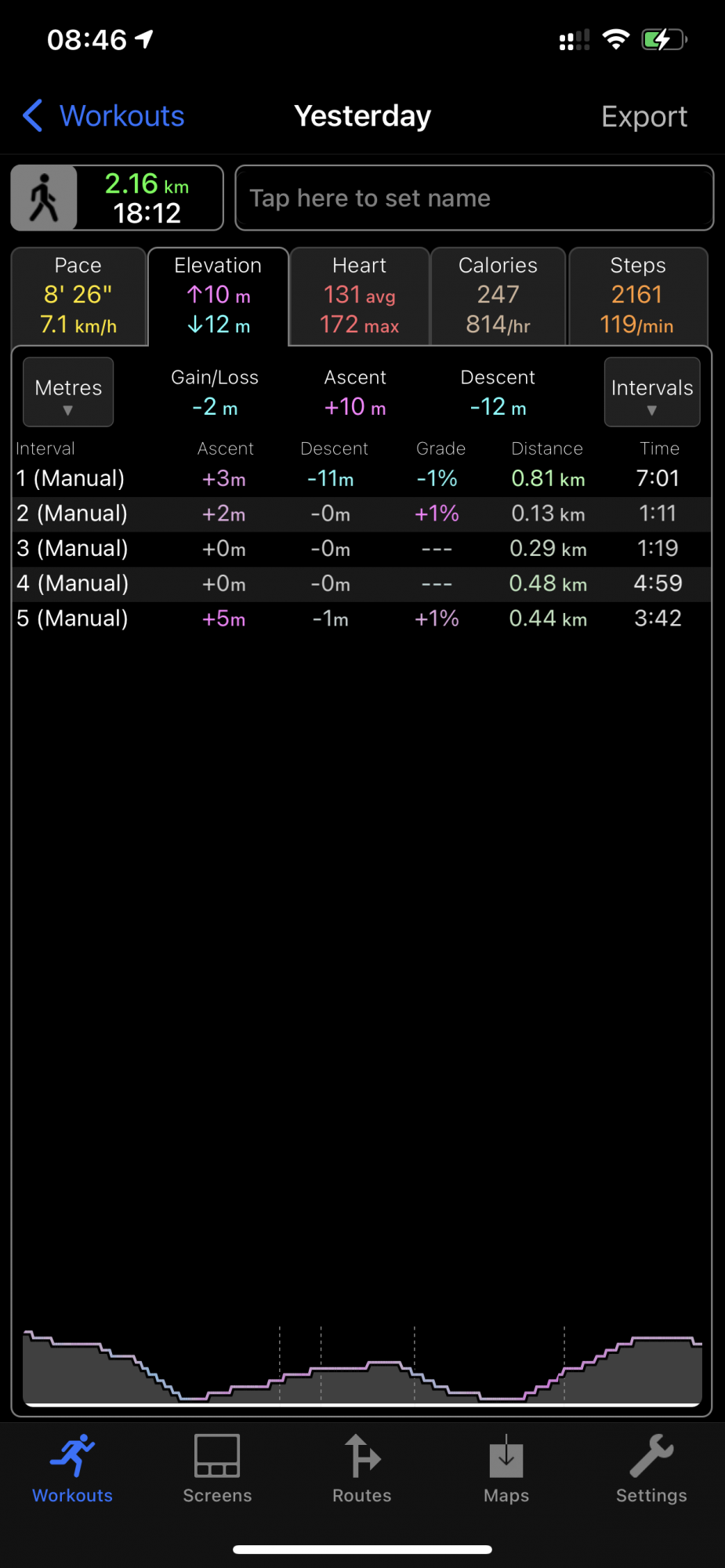Select interval 5 (Manual) row
The width and height of the screenshot is (725, 1568).
coord(361,619)
